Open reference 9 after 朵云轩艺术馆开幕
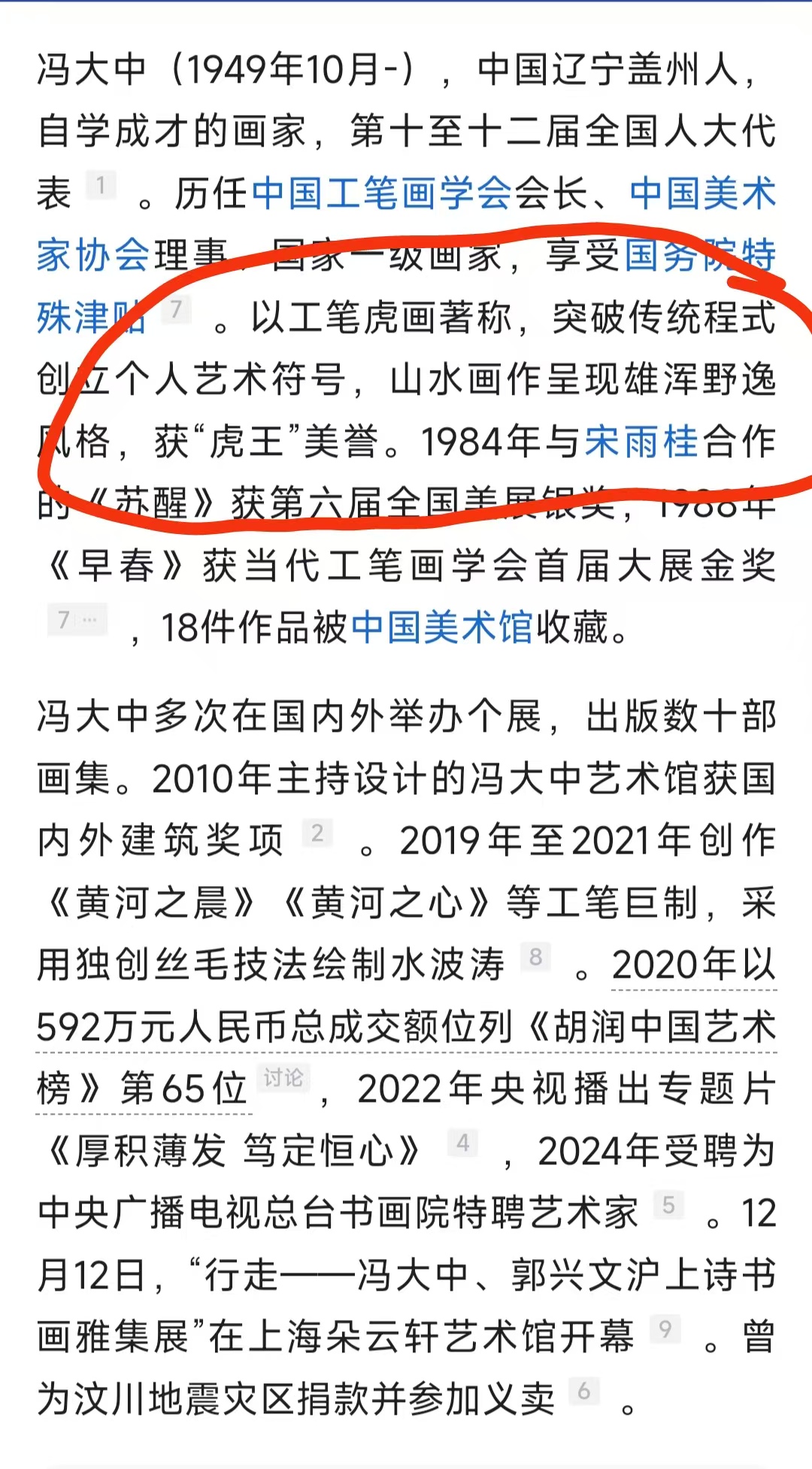This screenshot has height=1469, width=812. pyautogui.click(x=665, y=1329)
